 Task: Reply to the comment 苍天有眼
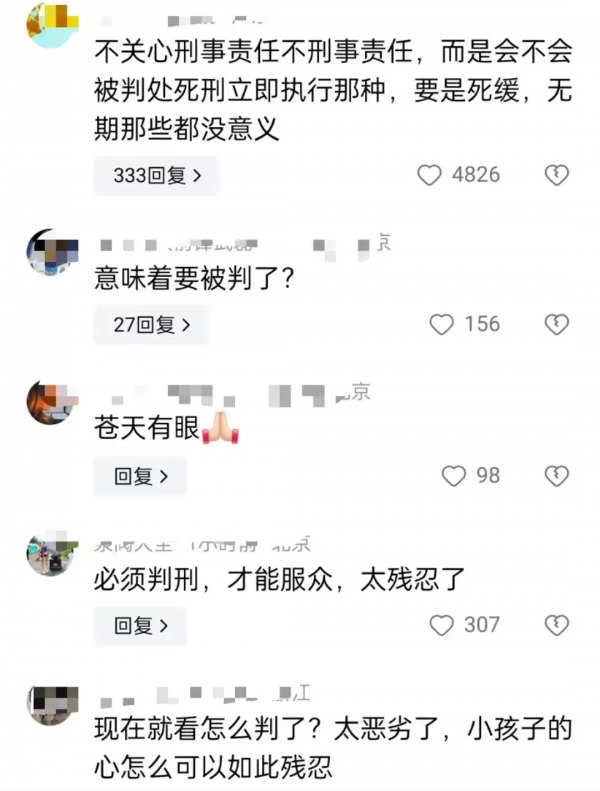[140, 476]
